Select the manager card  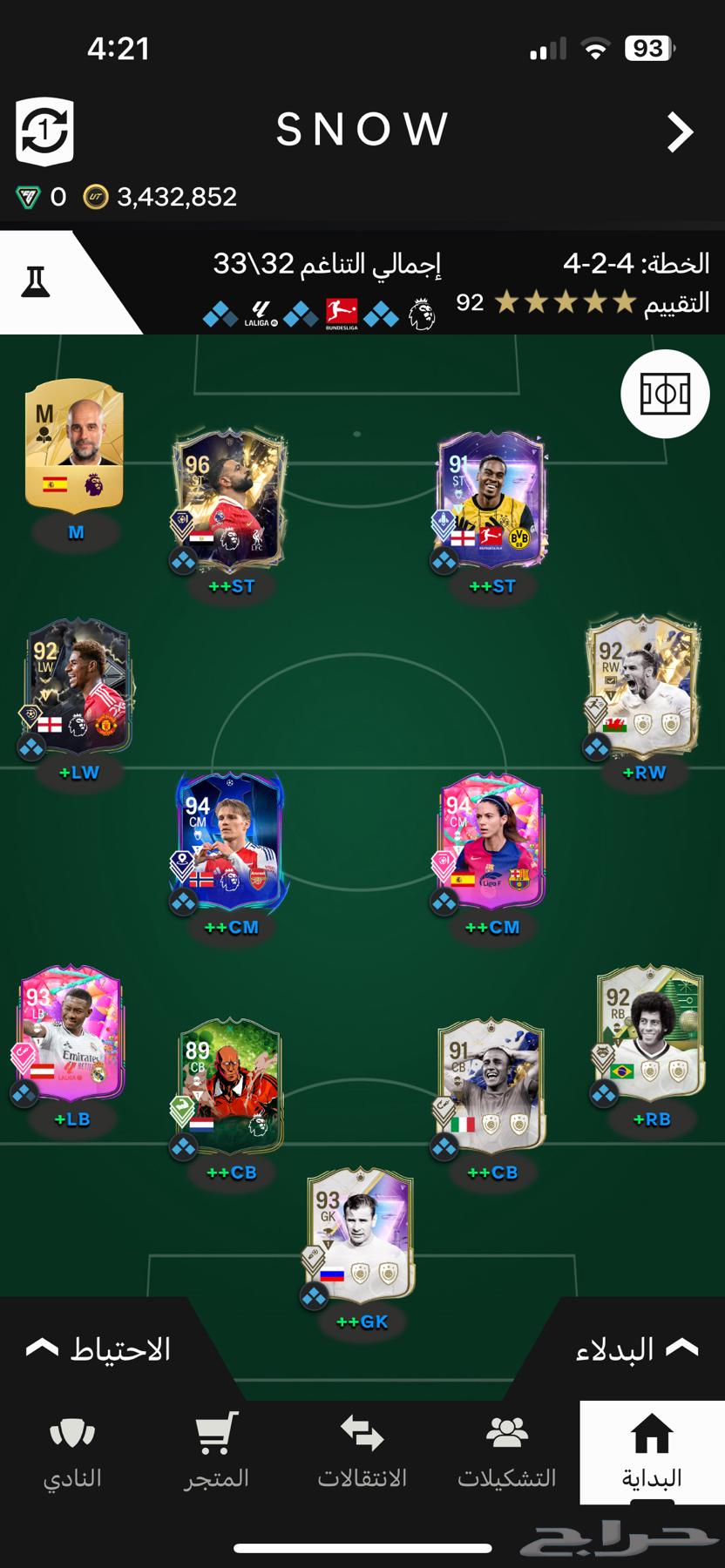(75, 446)
